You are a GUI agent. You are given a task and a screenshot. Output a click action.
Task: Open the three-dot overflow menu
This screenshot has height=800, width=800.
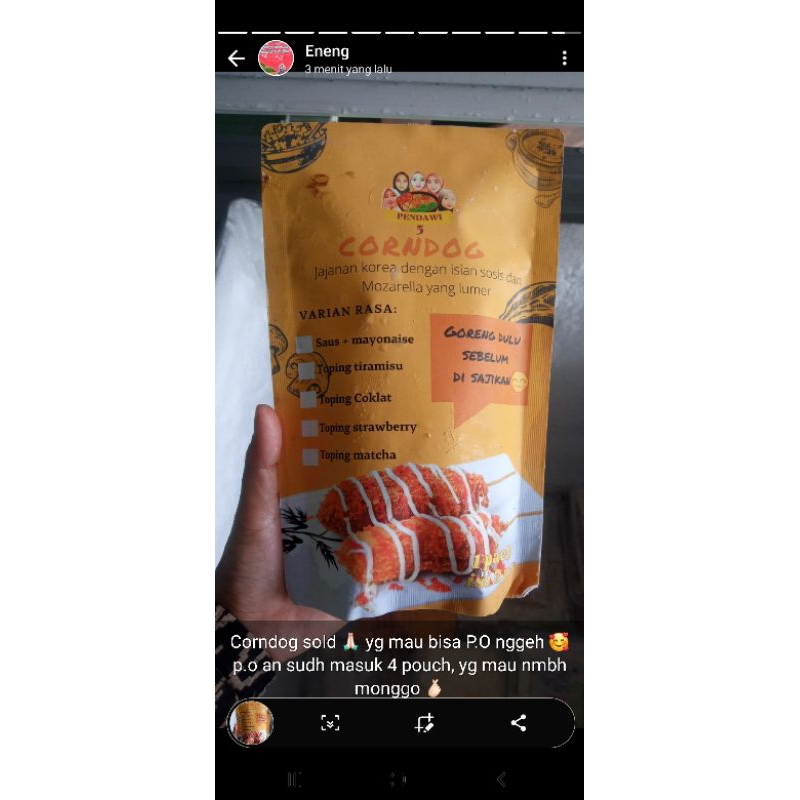564,58
